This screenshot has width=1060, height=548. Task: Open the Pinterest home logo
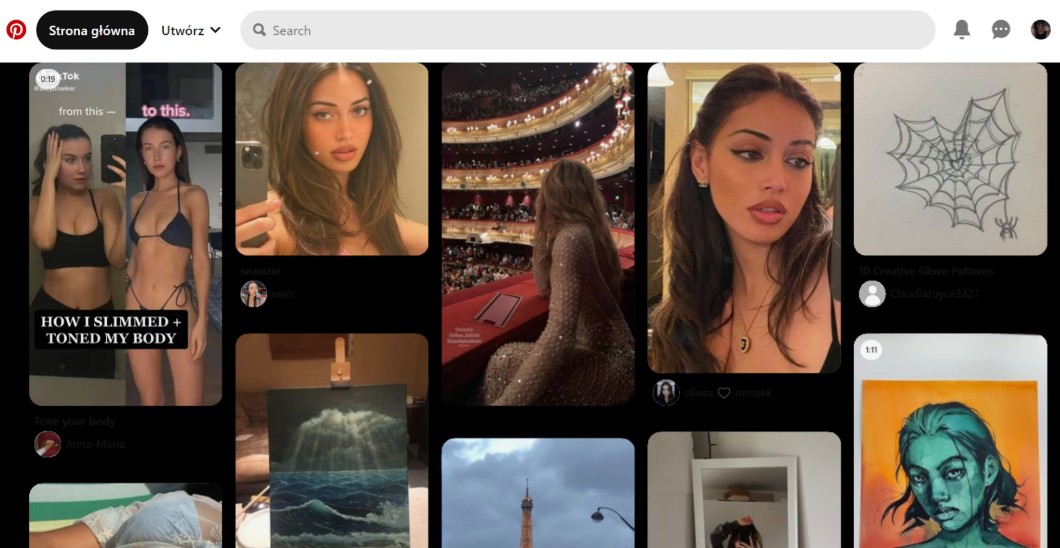(16, 30)
